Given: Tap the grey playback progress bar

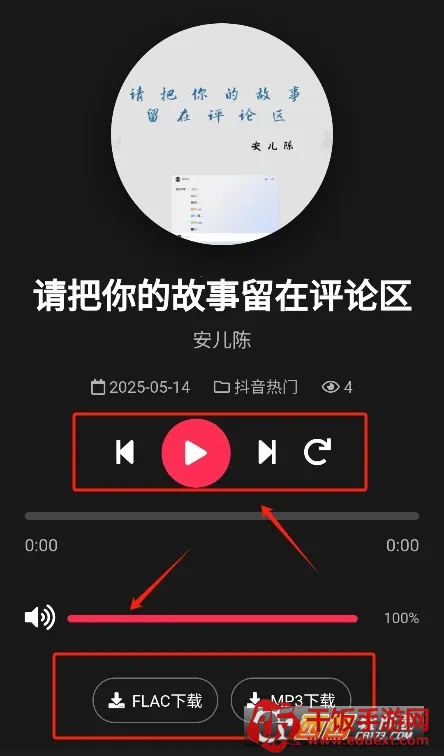Looking at the screenshot, I should (222, 516).
